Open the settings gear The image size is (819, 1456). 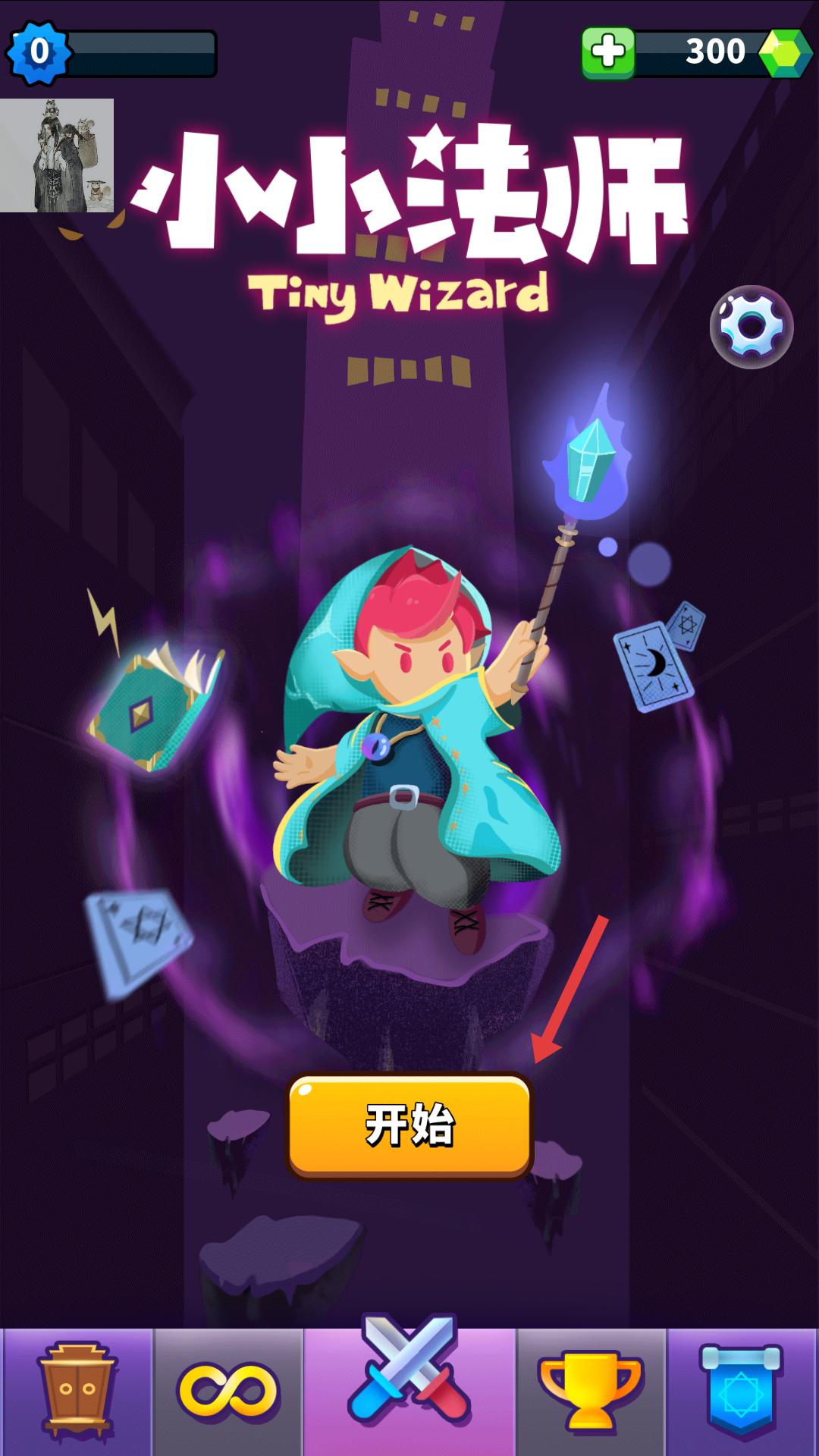pos(751,327)
